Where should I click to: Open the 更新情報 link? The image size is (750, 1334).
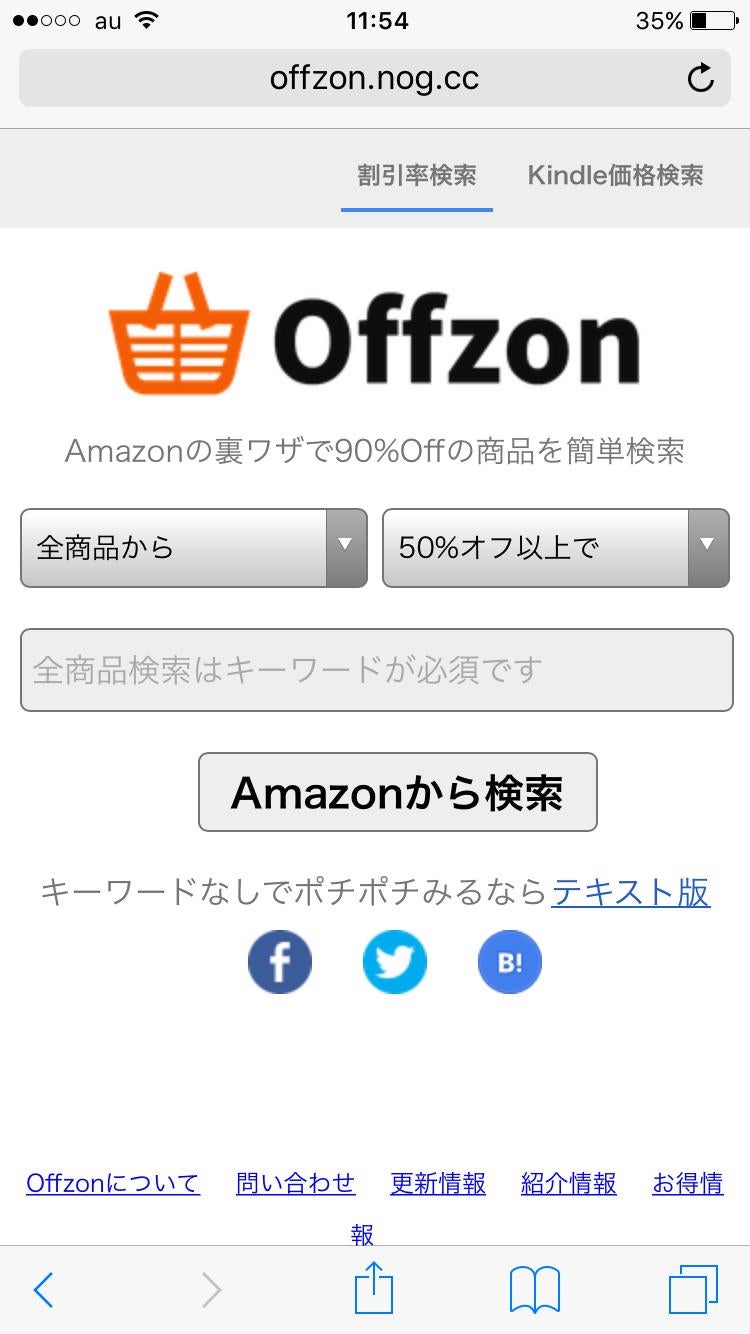(x=438, y=1183)
